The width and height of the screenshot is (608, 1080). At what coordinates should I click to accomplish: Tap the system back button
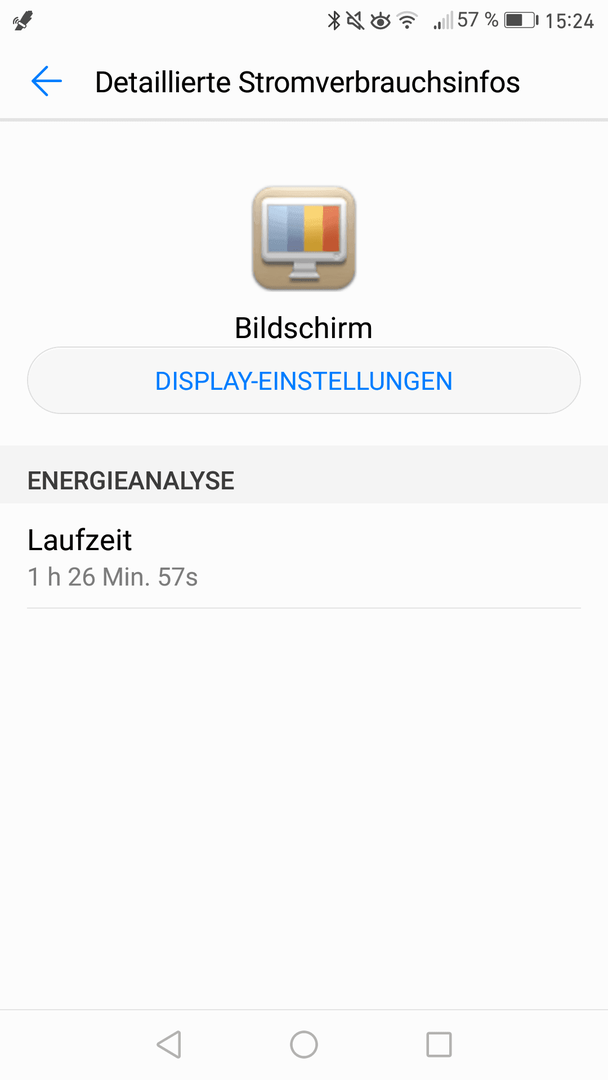coord(169,1044)
